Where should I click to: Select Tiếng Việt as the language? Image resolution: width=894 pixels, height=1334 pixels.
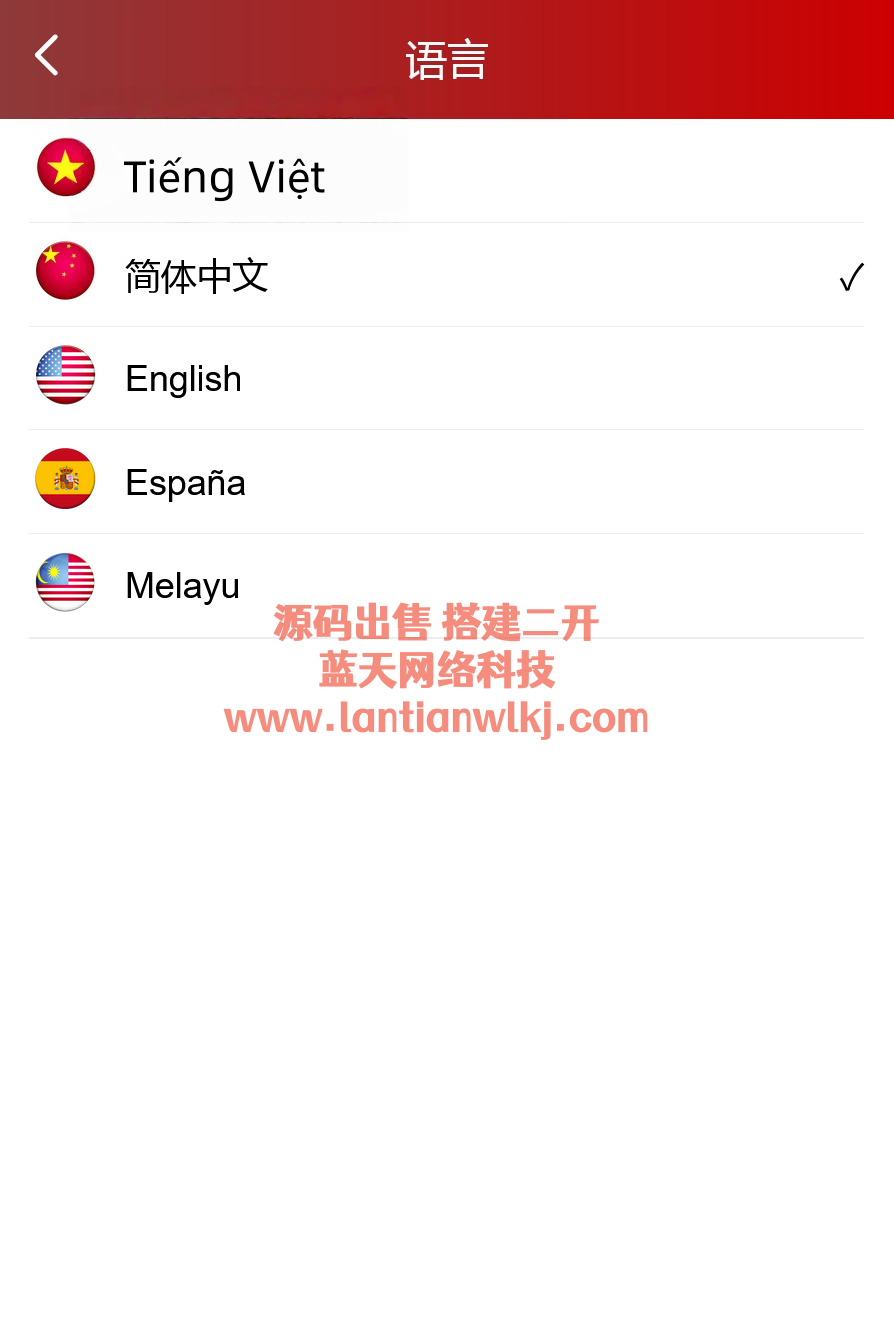click(224, 176)
